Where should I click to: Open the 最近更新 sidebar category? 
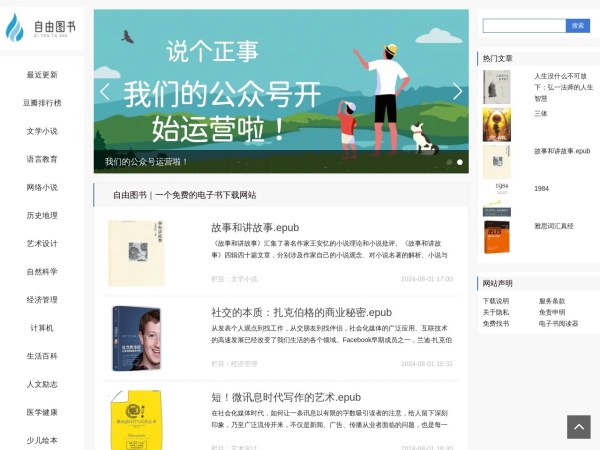pyautogui.click(x=42, y=75)
